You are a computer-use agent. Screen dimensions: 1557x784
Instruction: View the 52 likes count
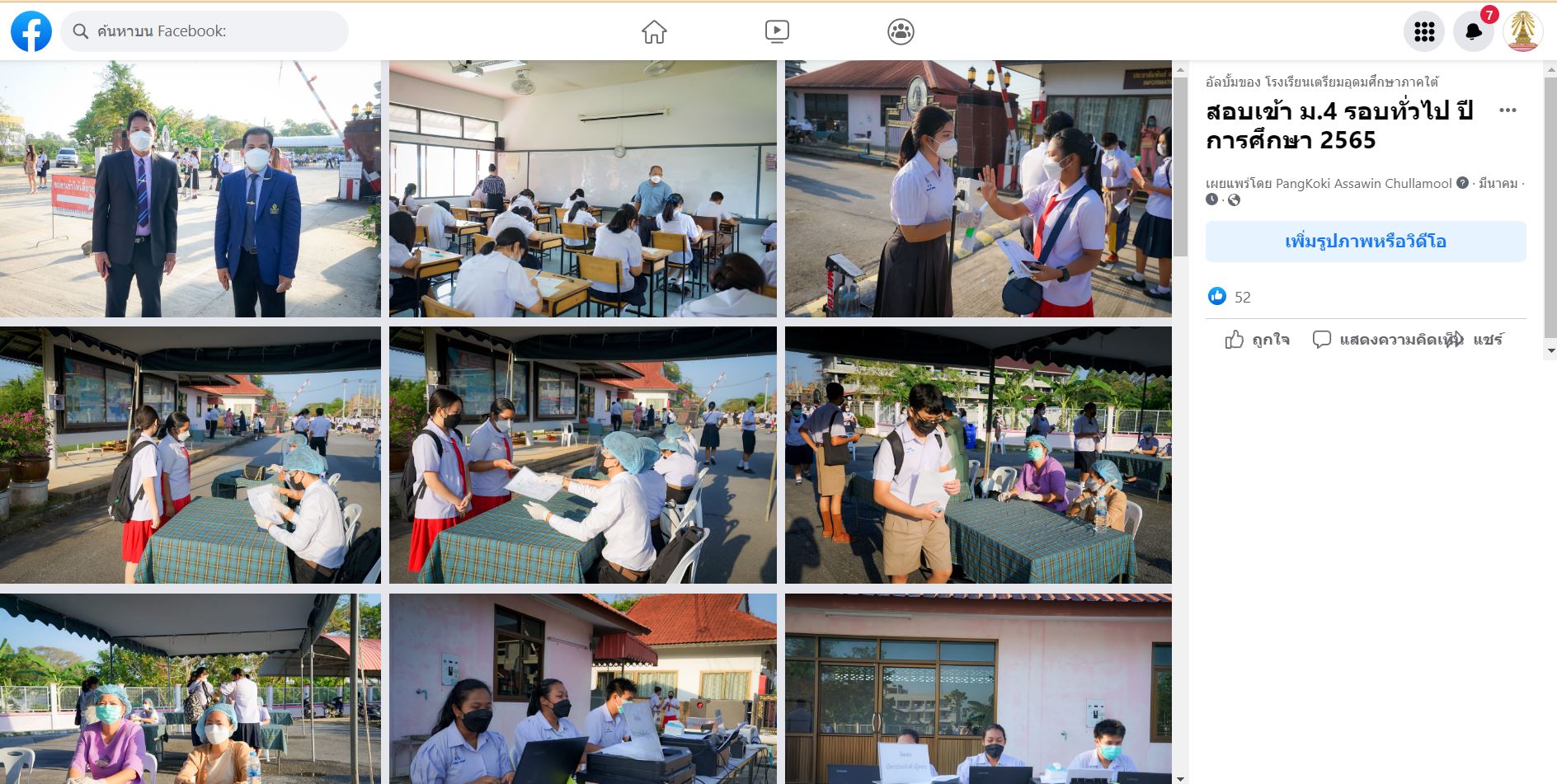(x=1242, y=298)
